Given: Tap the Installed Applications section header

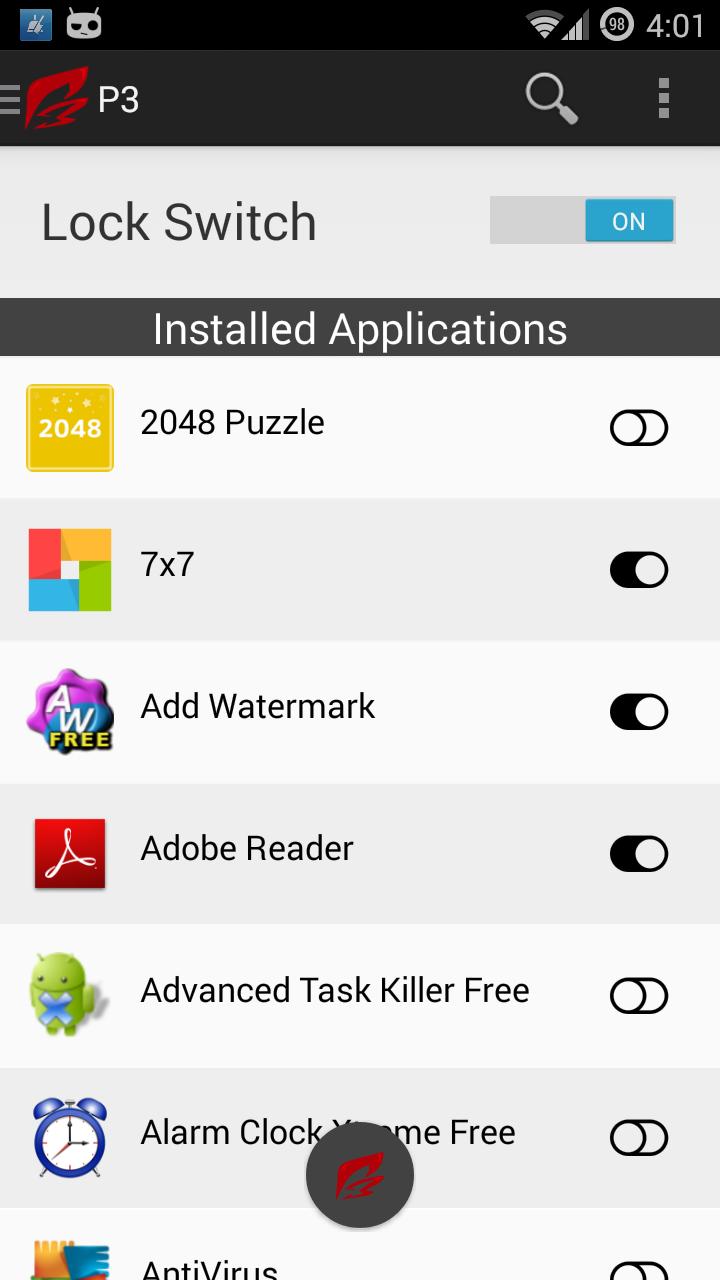Looking at the screenshot, I should (x=360, y=327).
